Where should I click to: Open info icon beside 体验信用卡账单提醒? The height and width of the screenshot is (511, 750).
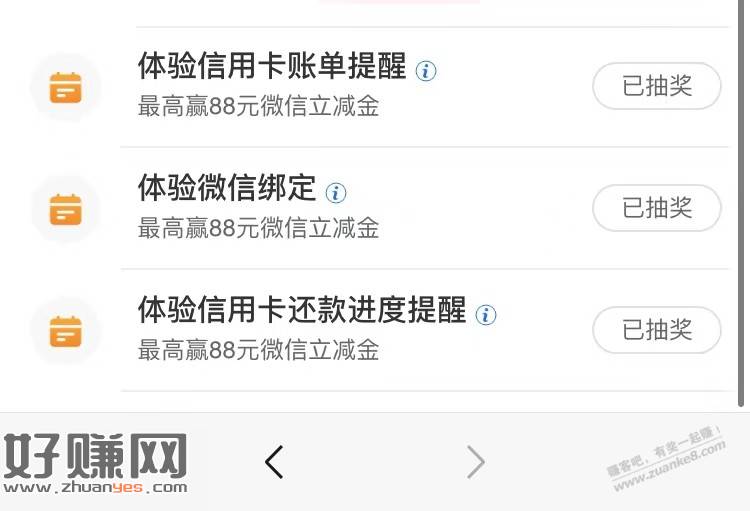click(426, 71)
